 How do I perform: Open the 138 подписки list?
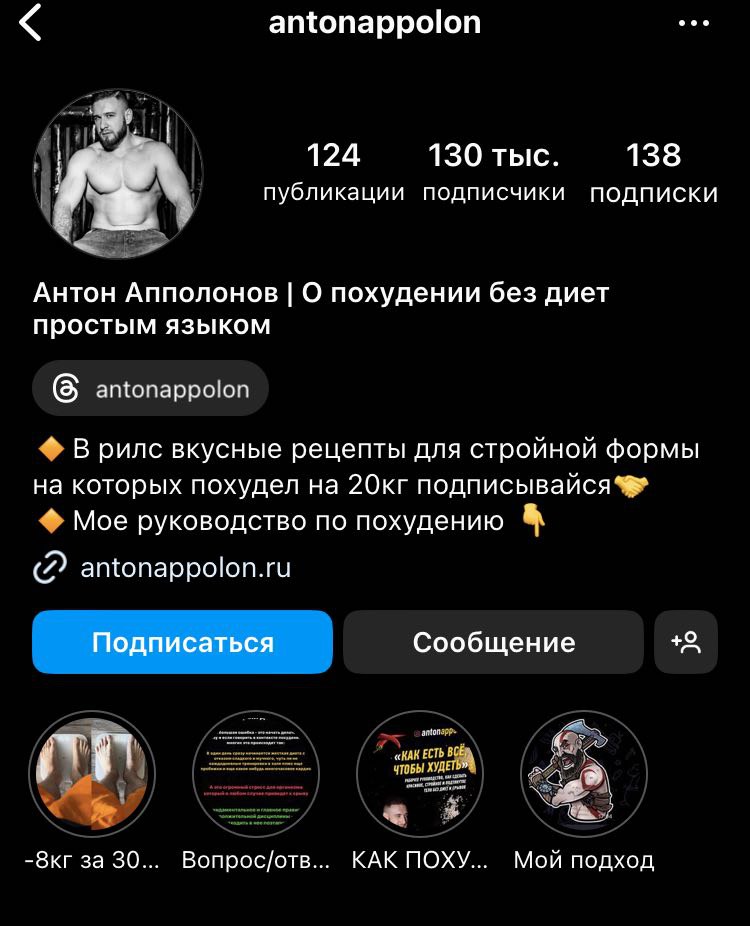(x=653, y=172)
